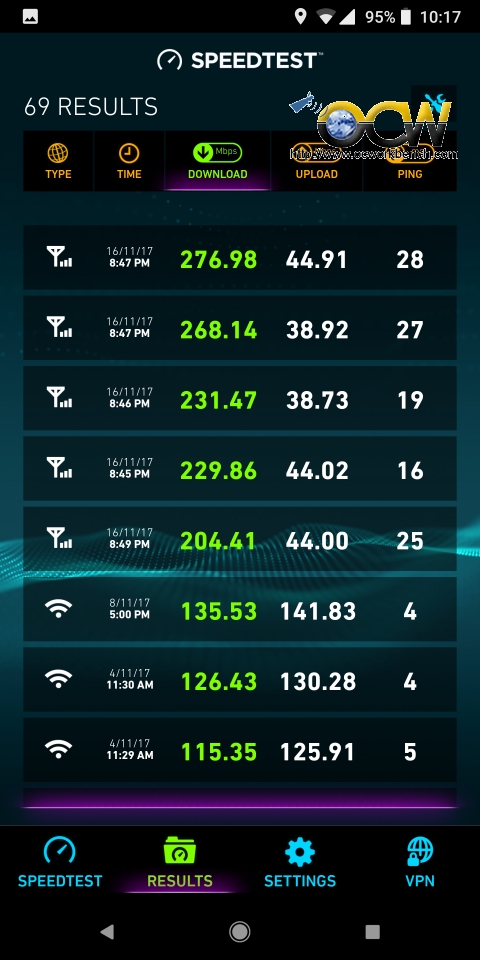The image size is (480, 960).
Task: Sort results by Upload speed
Action: point(317,161)
